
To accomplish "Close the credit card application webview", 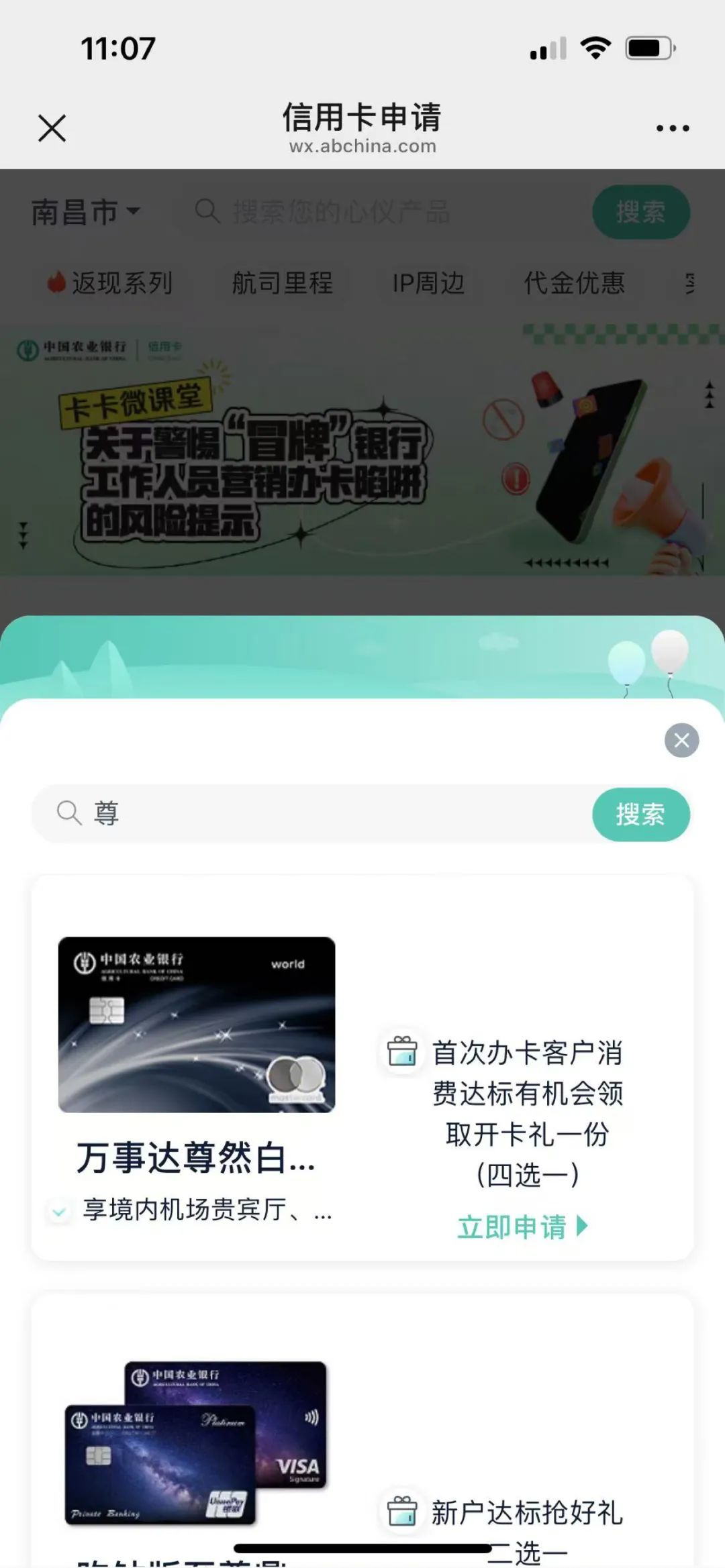I will [52, 127].
